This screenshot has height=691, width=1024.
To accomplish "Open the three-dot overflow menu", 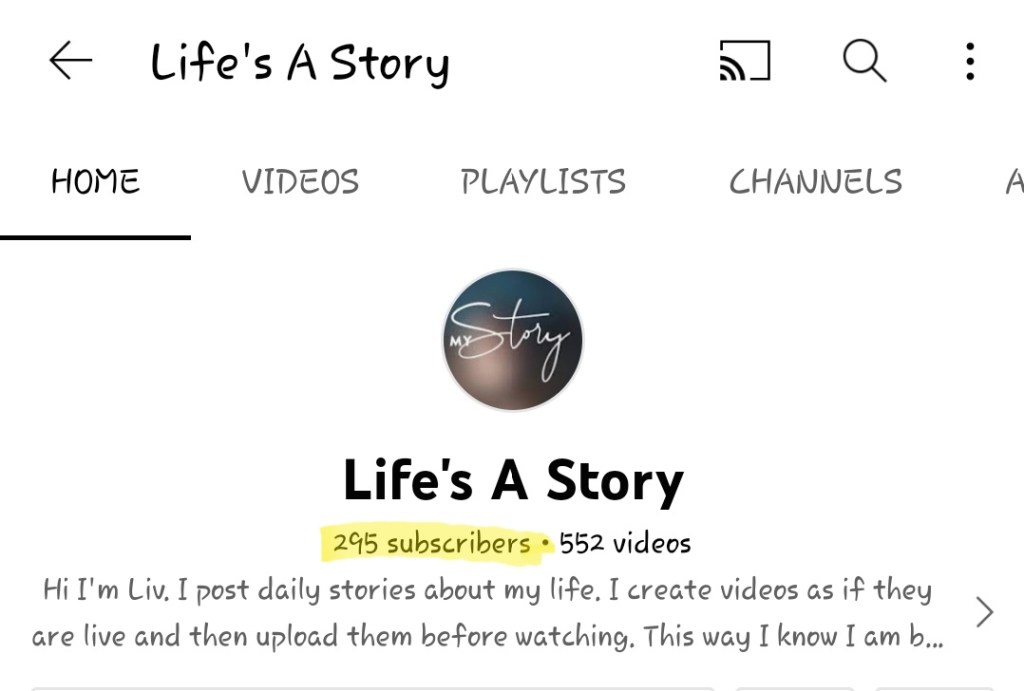I will tap(969, 62).
